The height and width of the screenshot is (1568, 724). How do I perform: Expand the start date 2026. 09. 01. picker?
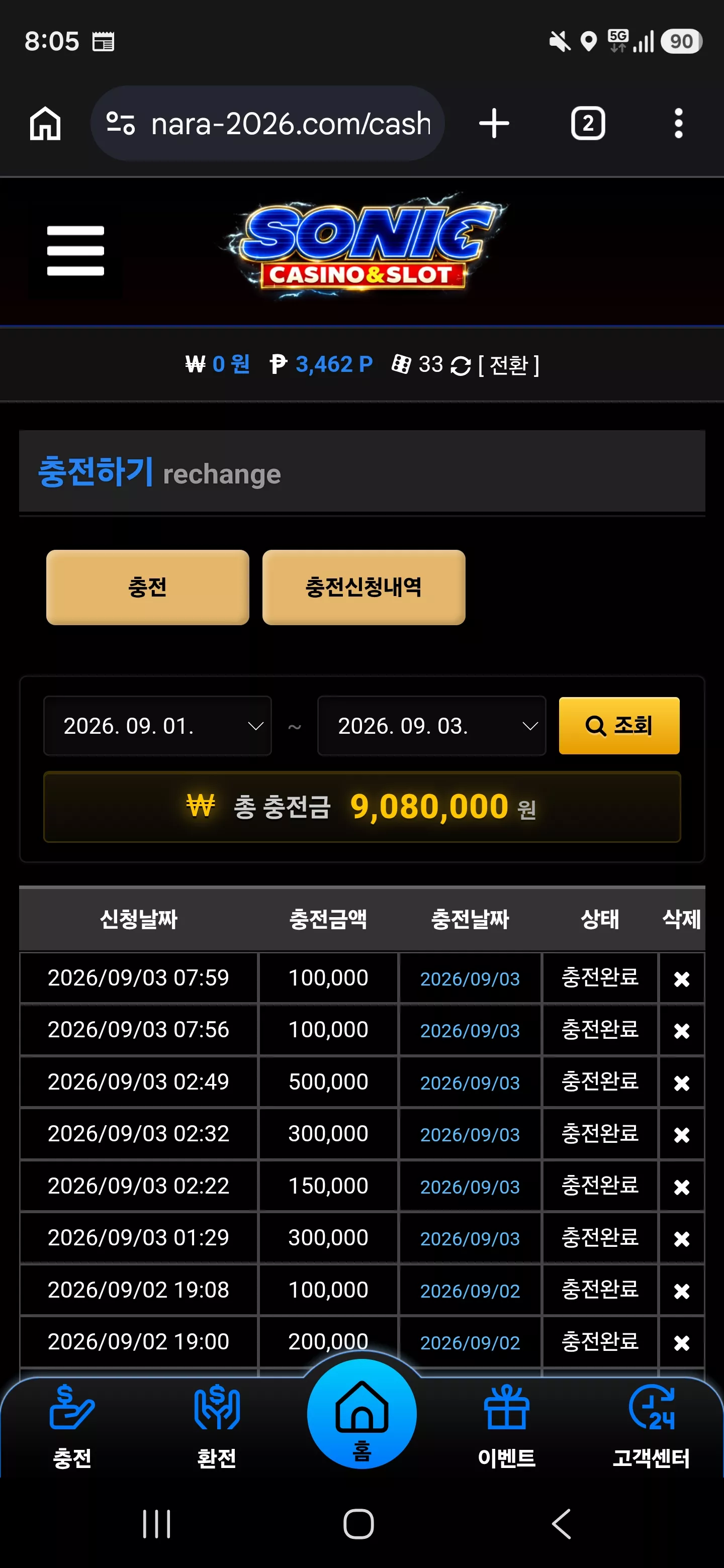(x=158, y=726)
